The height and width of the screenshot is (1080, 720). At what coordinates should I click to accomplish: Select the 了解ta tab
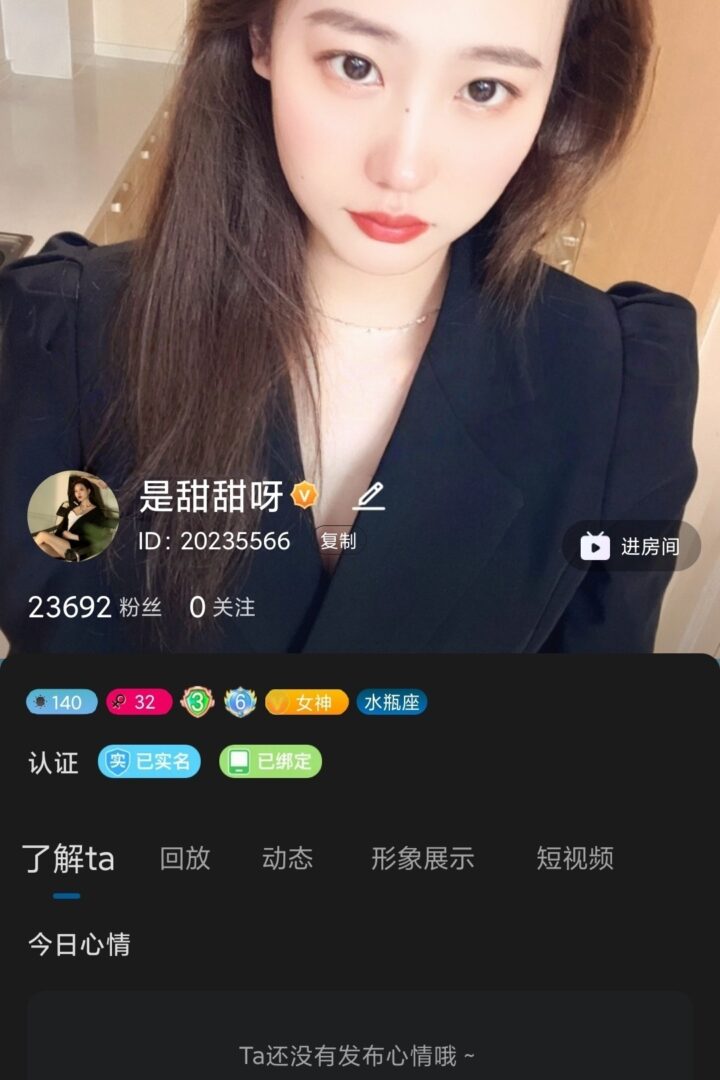point(68,859)
